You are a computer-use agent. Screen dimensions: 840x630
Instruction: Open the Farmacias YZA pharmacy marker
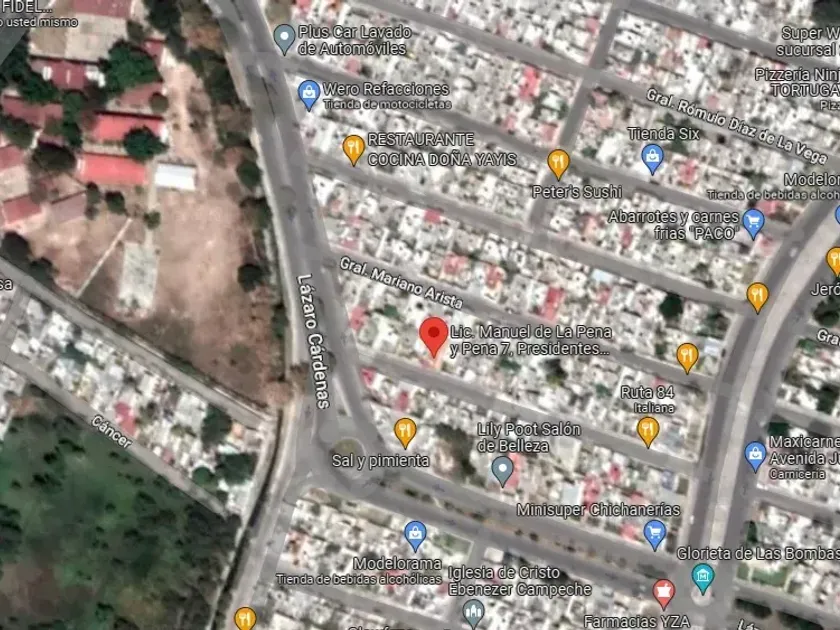click(x=663, y=594)
